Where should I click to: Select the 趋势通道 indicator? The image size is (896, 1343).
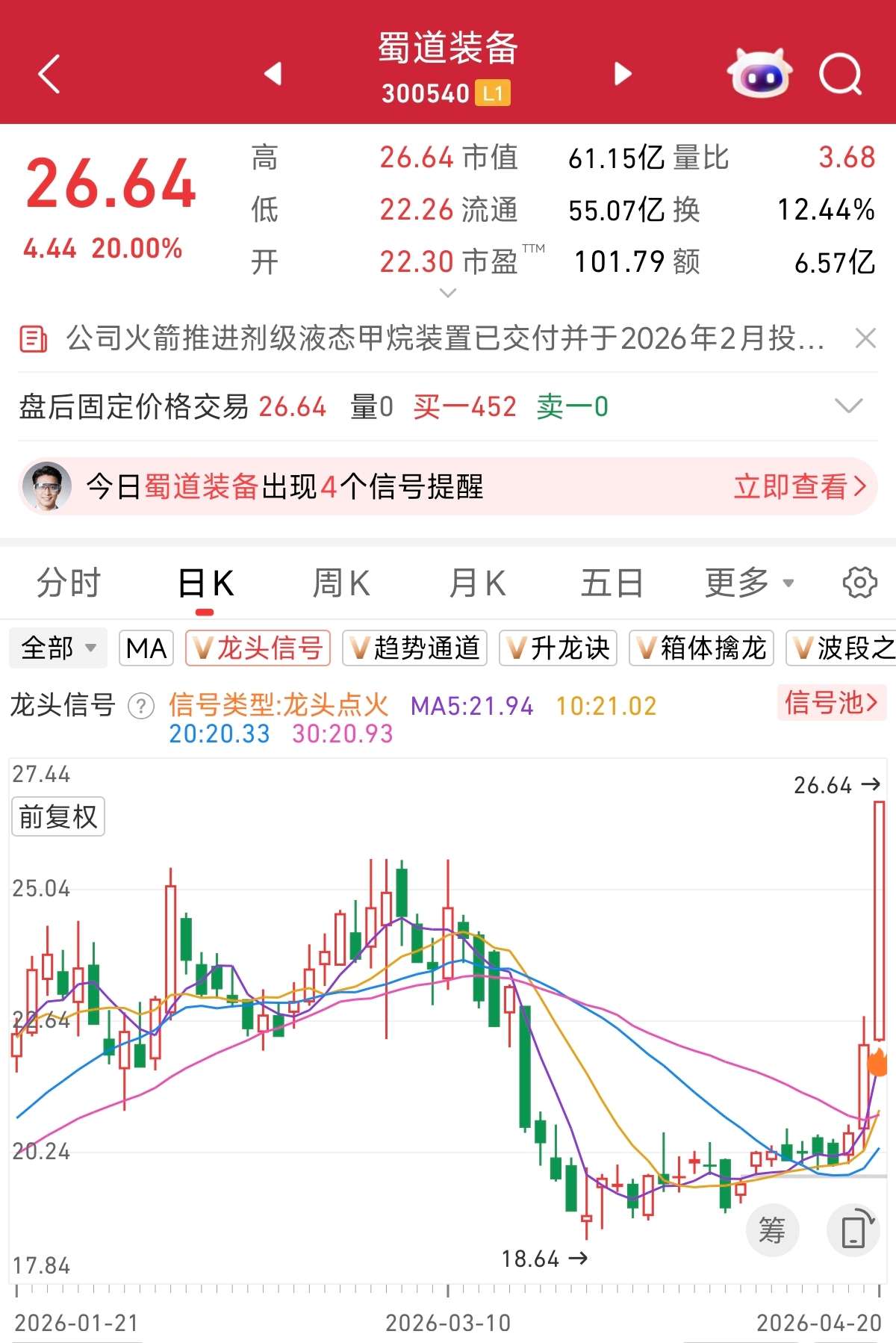click(x=414, y=648)
